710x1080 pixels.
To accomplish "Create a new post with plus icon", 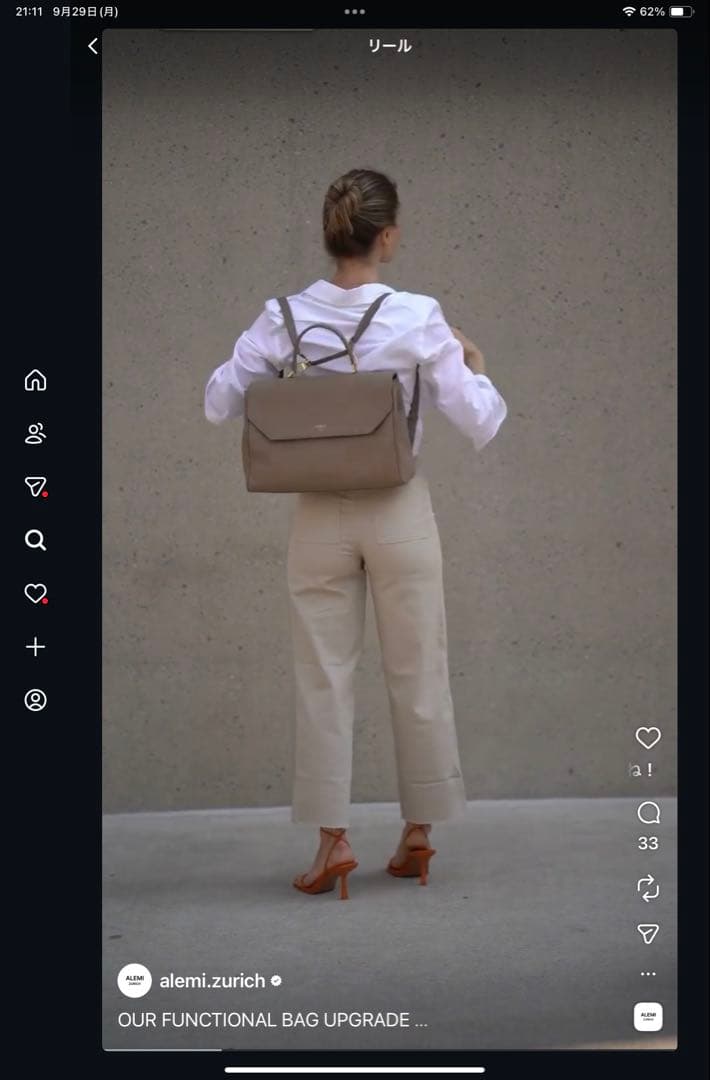I will click(x=36, y=647).
